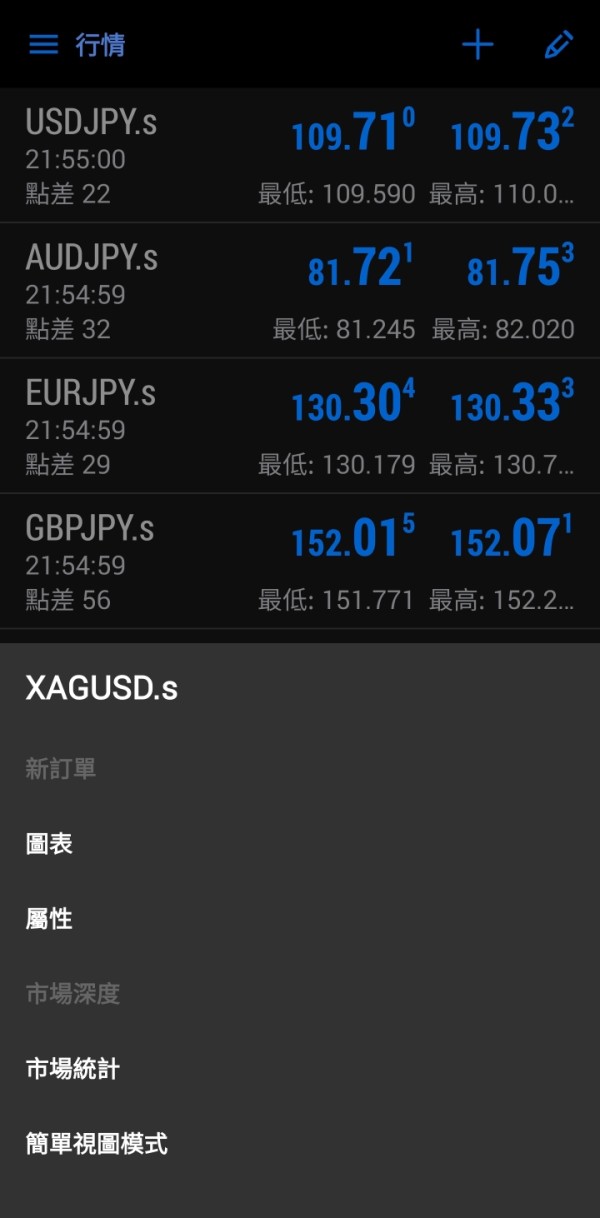The image size is (600, 1218).
Task: Open the hamburger menu next to 行情
Action: tap(43, 45)
